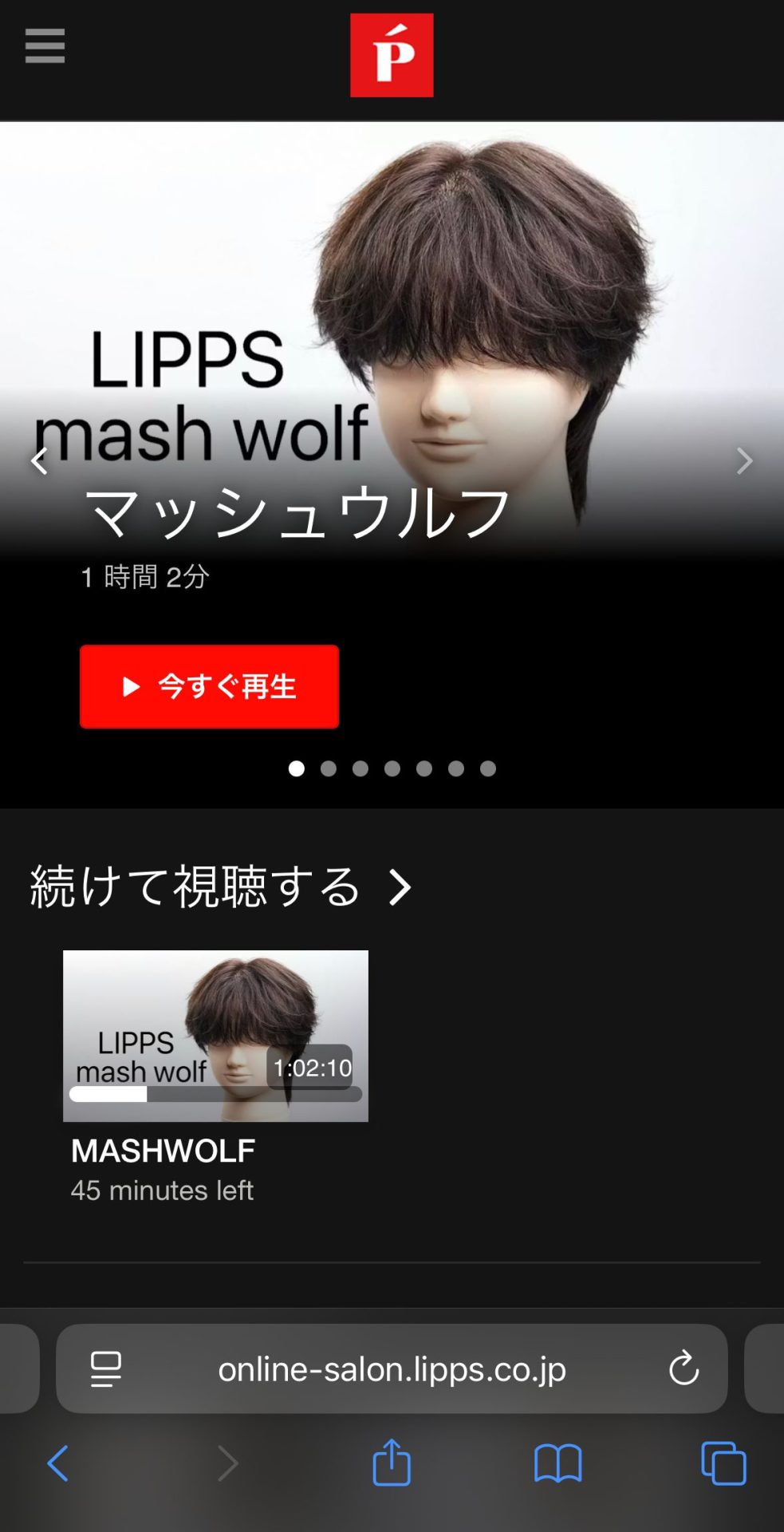View open Safari tabs

723,1463
